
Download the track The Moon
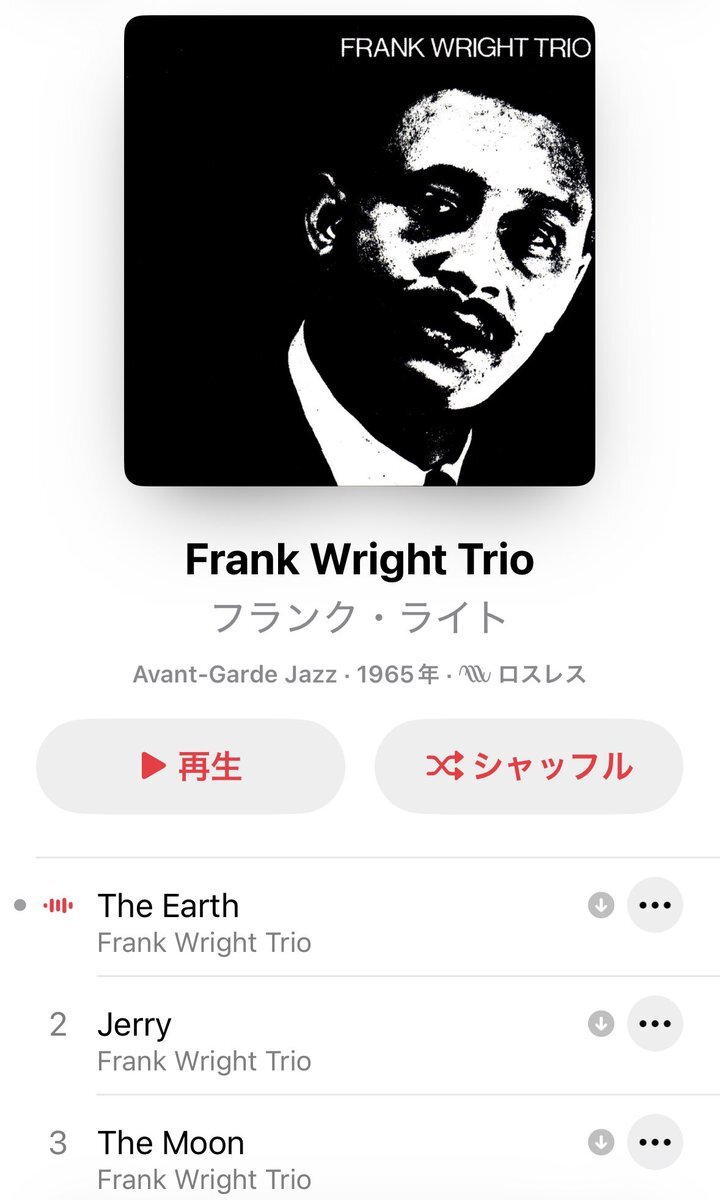pyautogui.click(x=601, y=1142)
